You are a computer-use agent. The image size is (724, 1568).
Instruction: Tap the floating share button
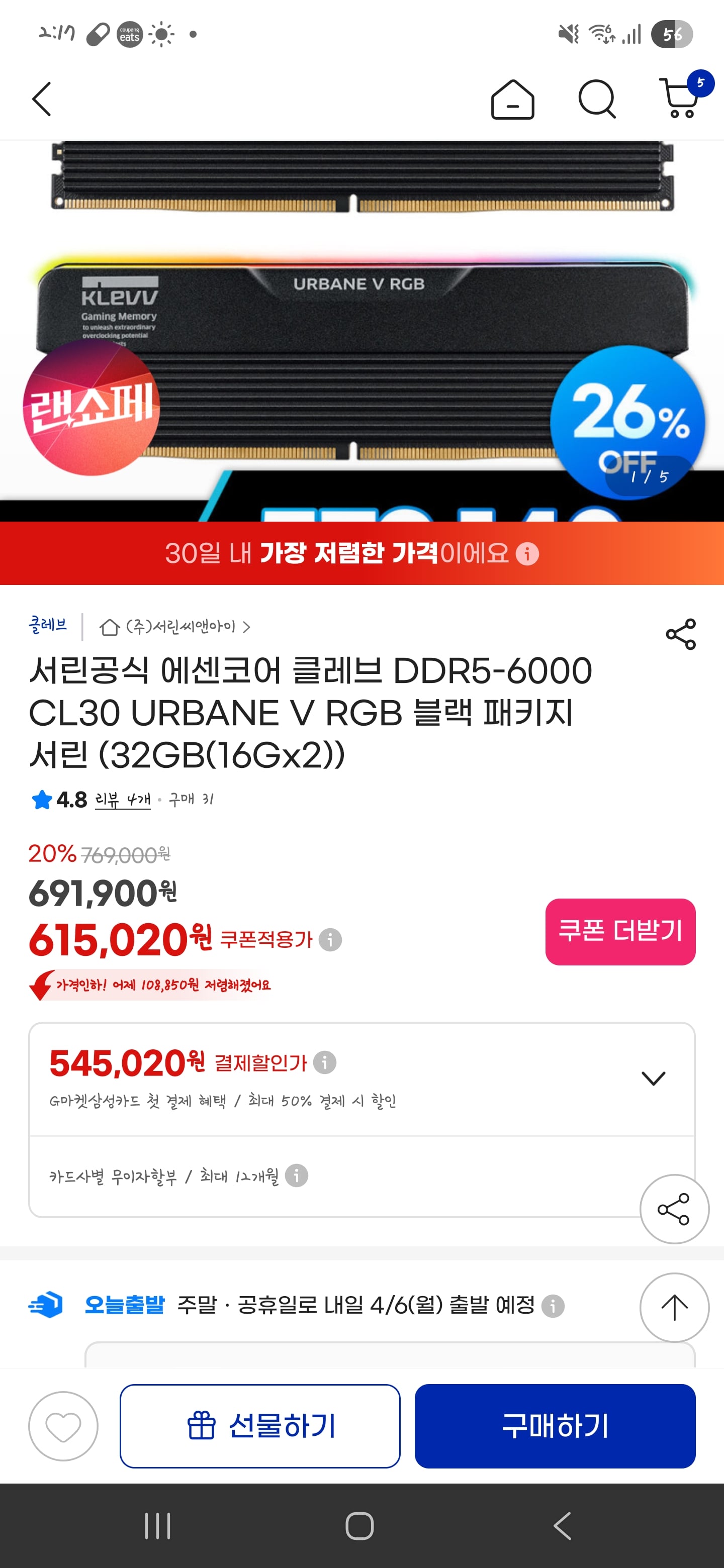pyautogui.click(x=674, y=1209)
